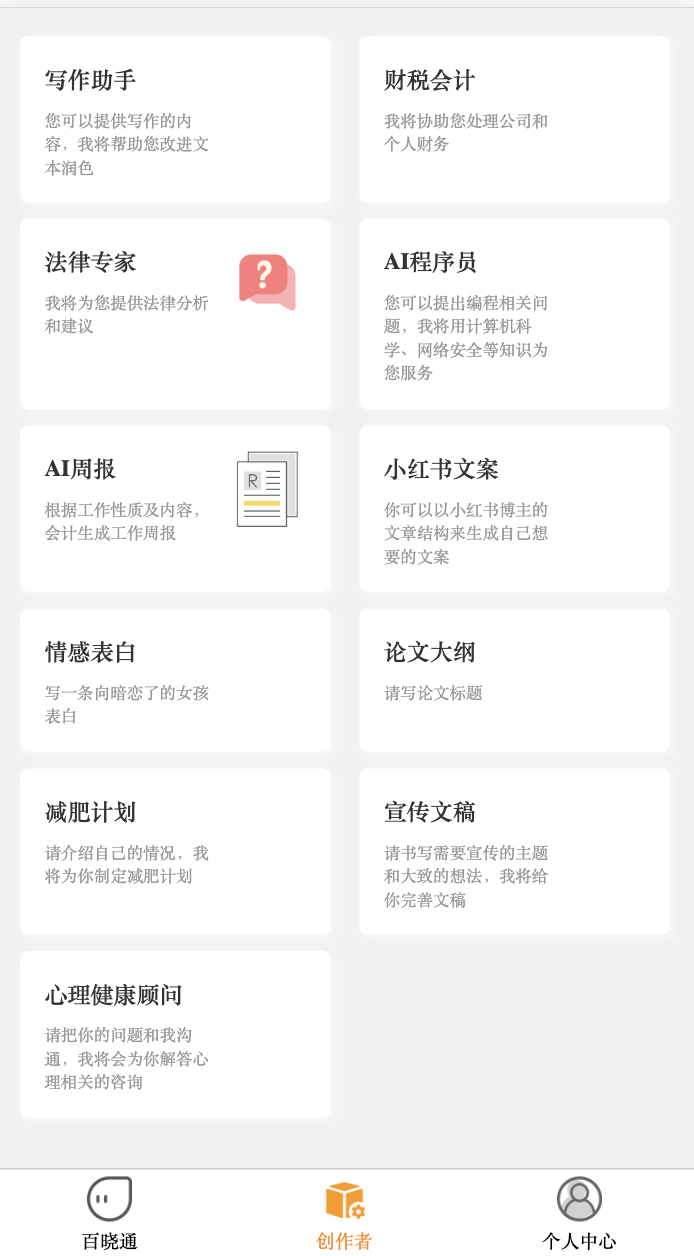
Task: Open the 写作助手 card
Action: pos(175,120)
